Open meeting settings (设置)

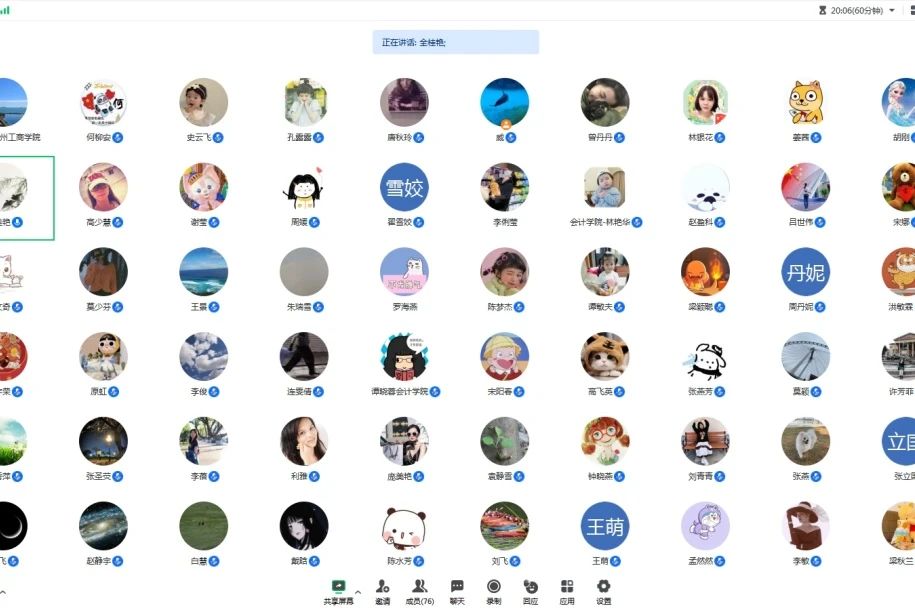[x=603, y=590]
